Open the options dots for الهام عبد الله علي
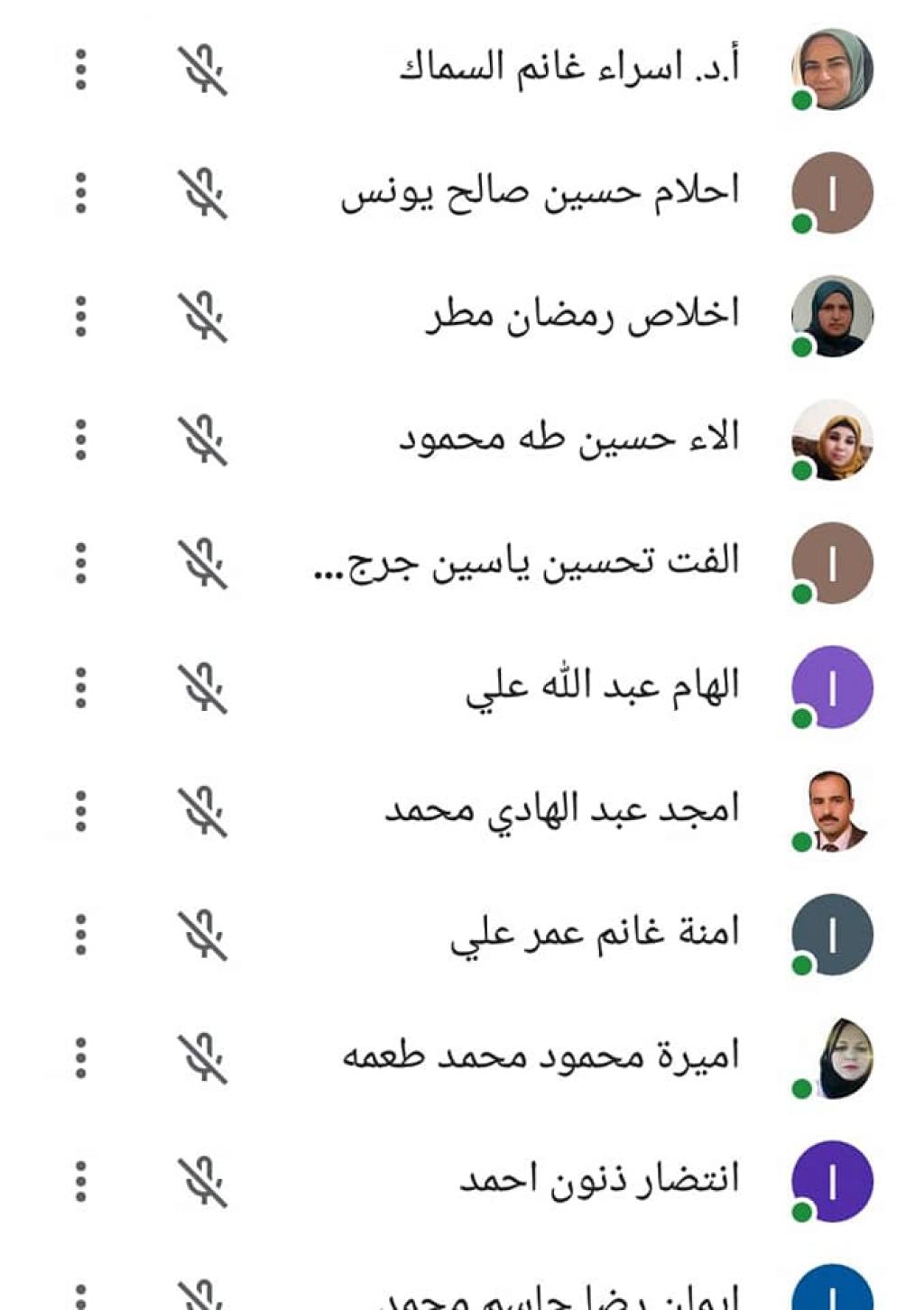The image size is (924, 1310). (80, 687)
